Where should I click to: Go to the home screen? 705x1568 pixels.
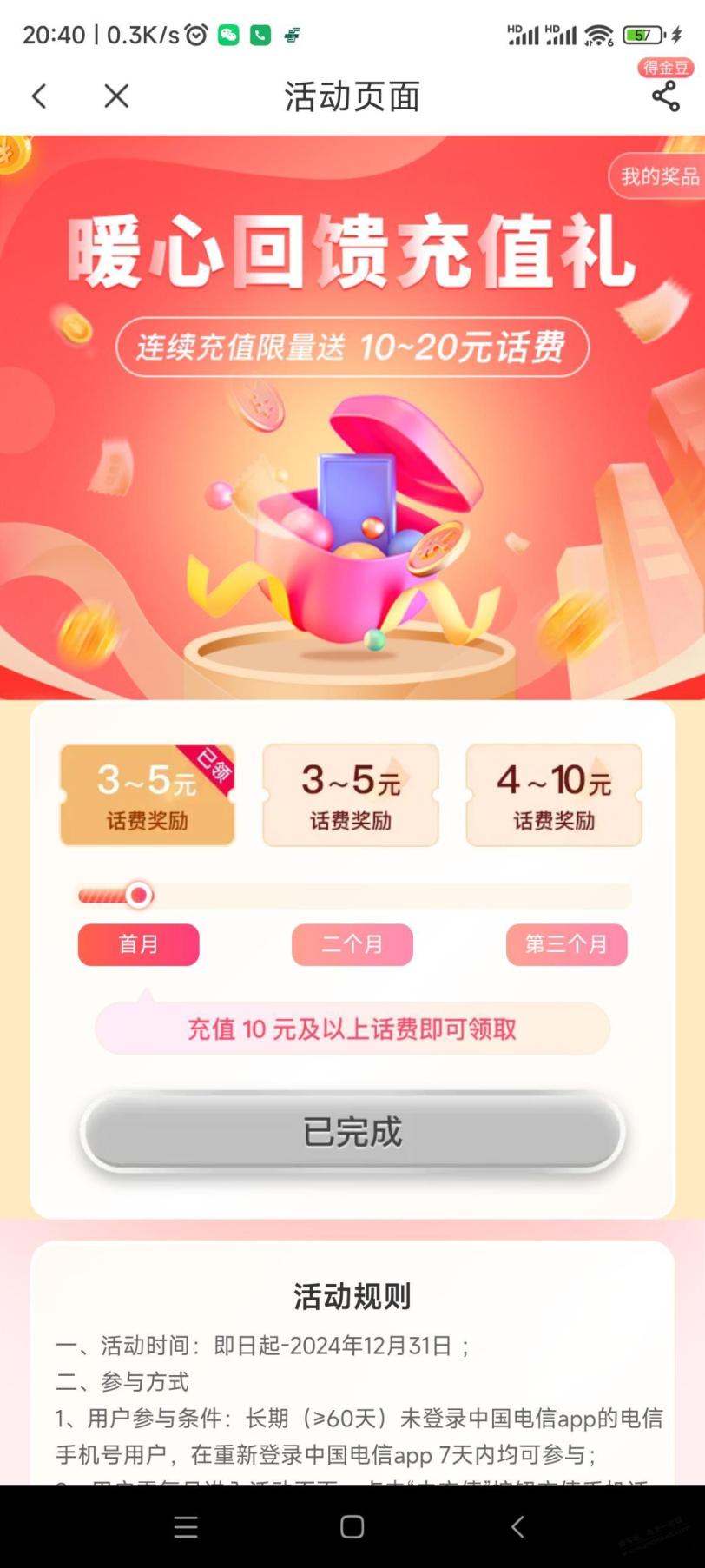[352, 1527]
